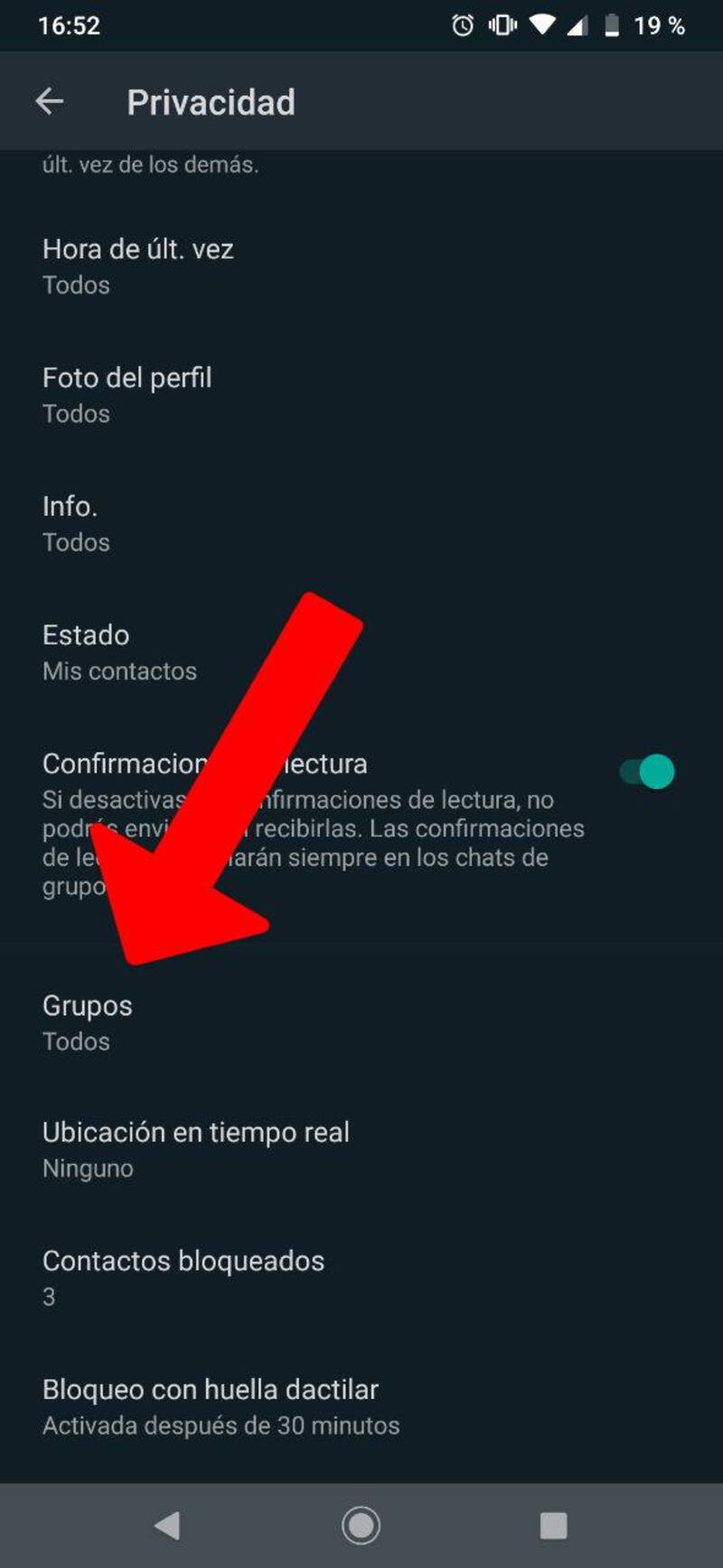Screen dimensions: 723x1568
Task: Open Info. privacy setting
Action: coord(76,523)
